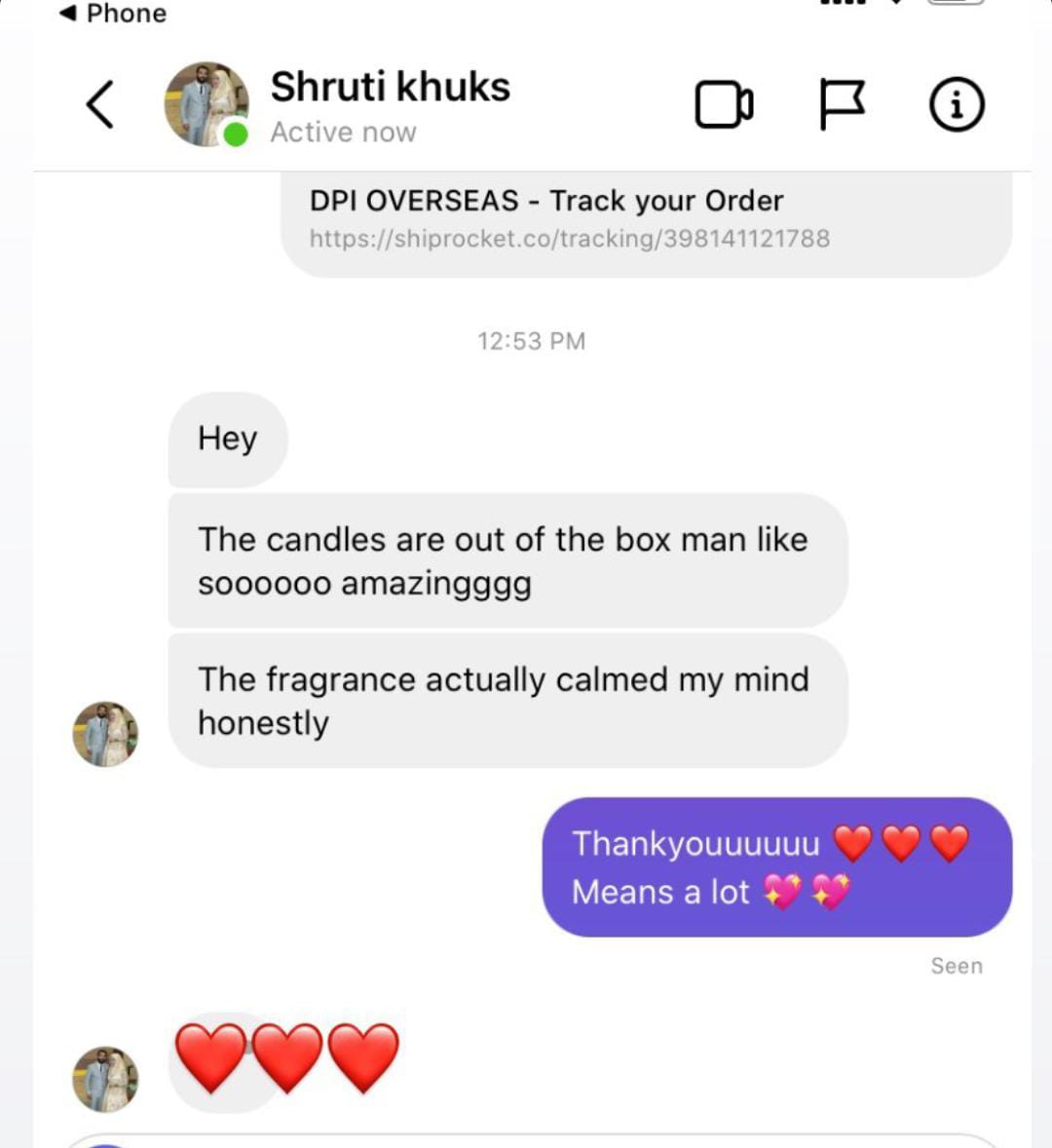Open conversation info details

pyautogui.click(x=957, y=104)
